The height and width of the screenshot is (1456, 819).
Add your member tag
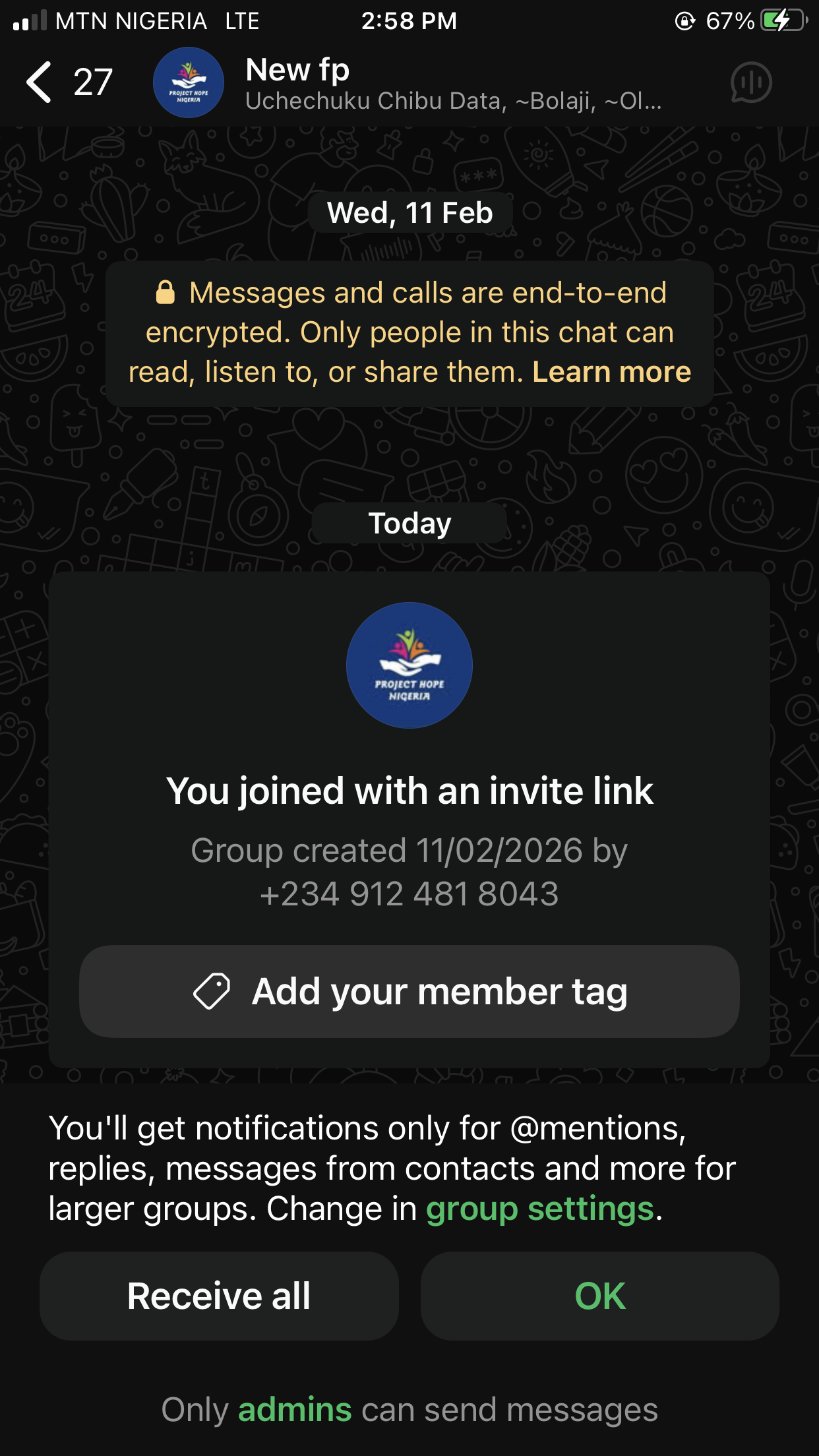pyautogui.click(x=409, y=991)
